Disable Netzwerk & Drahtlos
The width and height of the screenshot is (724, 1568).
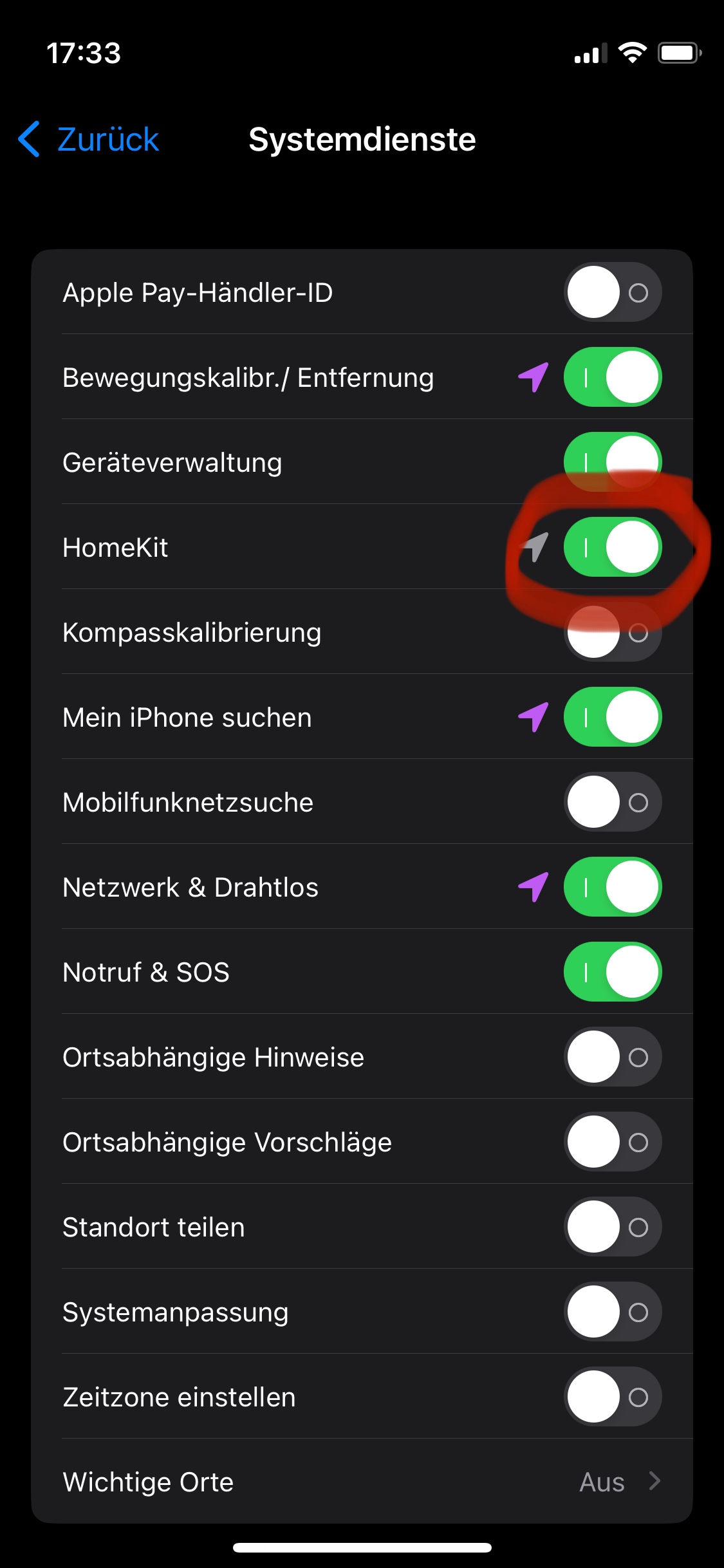click(612, 887)
